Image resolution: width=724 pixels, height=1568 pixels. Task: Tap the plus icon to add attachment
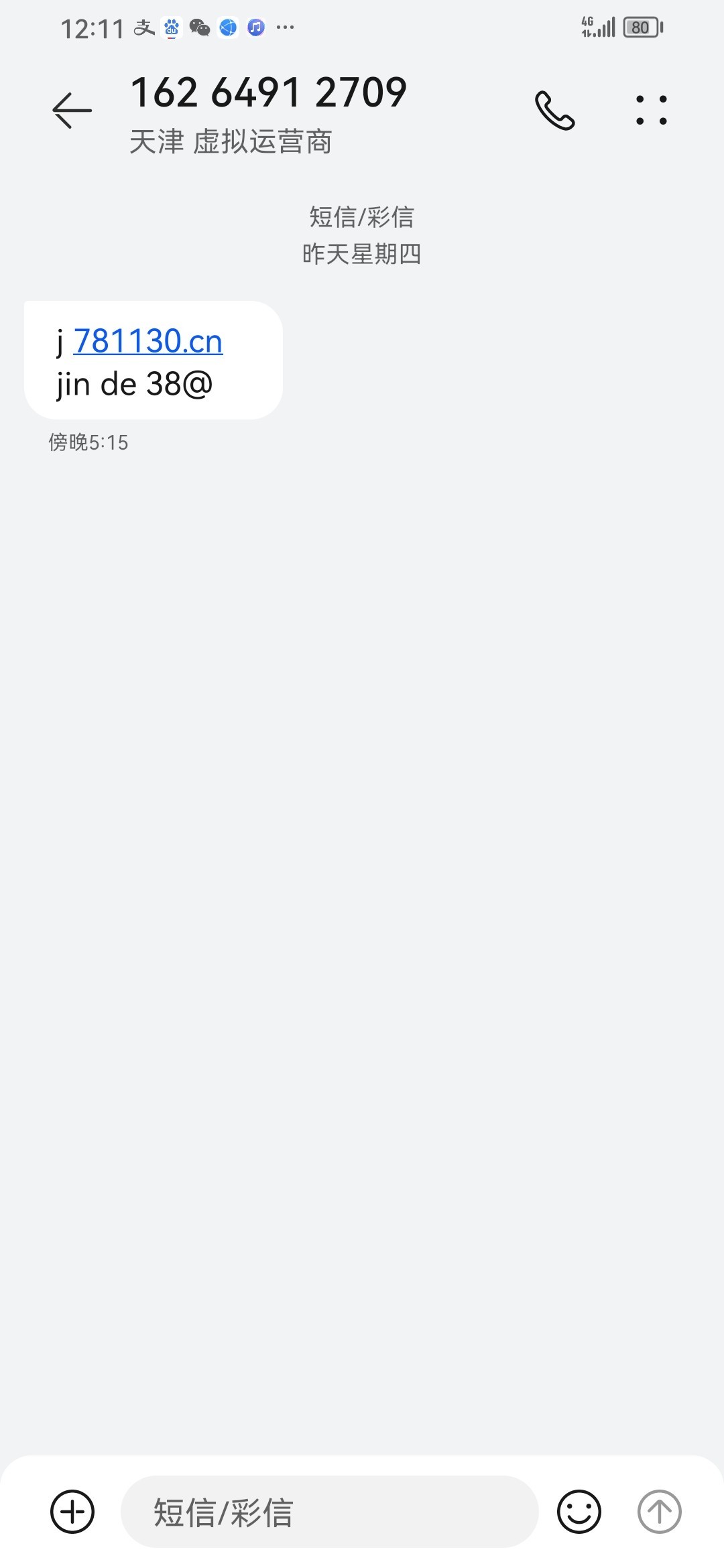tap(72, 1511)
